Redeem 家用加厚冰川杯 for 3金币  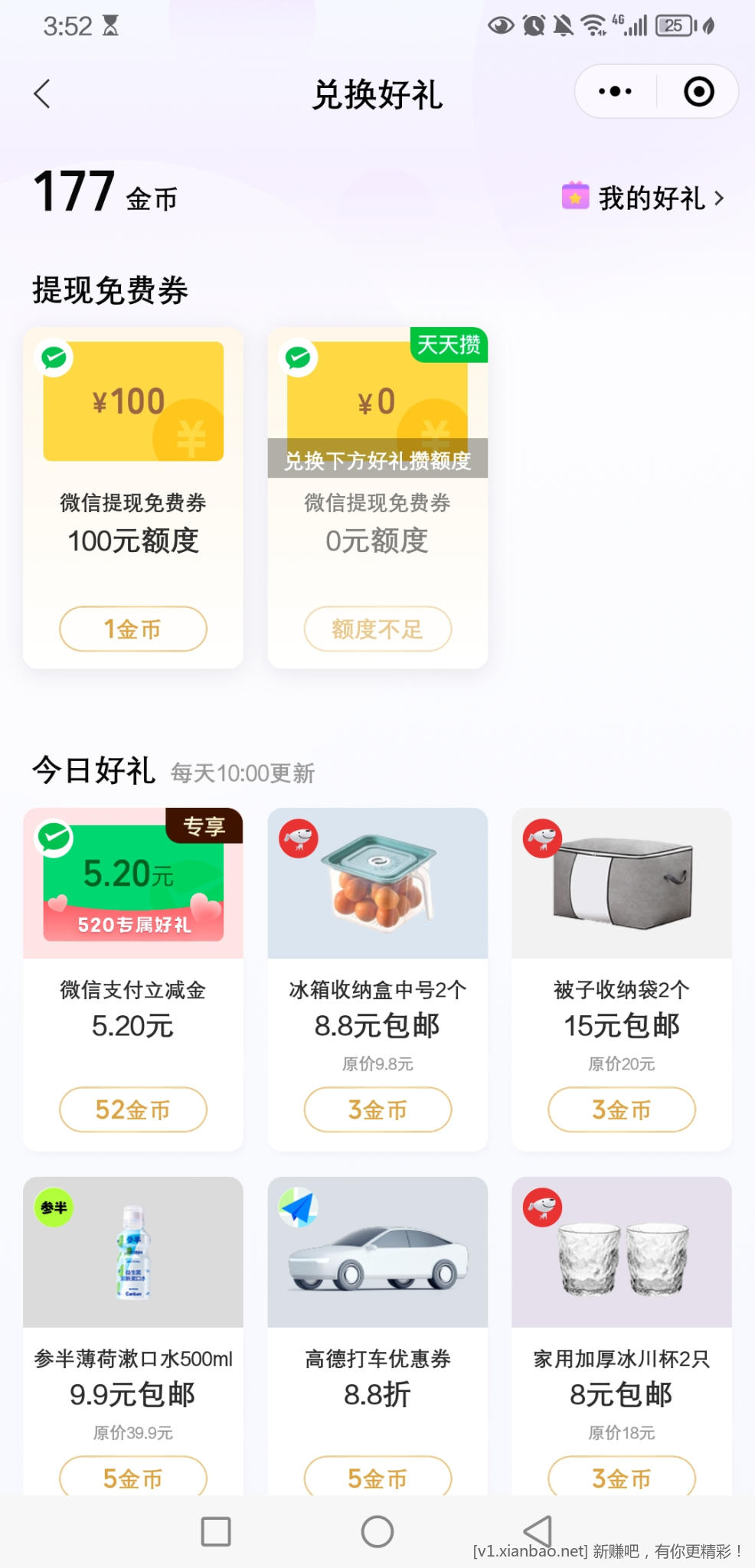point(622,1477)
